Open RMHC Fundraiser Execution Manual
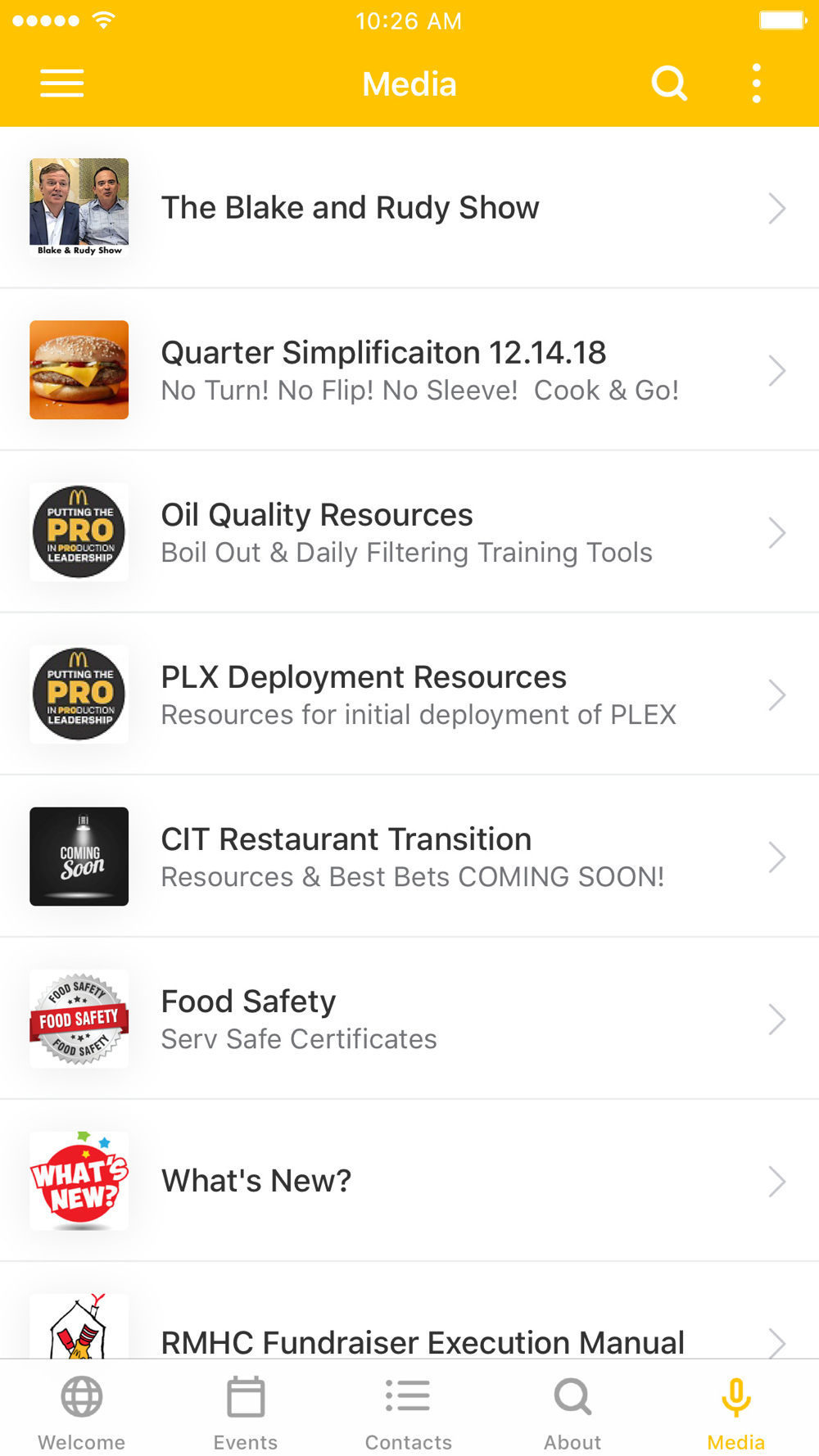This screenshot has width=819, height=1456. [x=409, y=1311]
